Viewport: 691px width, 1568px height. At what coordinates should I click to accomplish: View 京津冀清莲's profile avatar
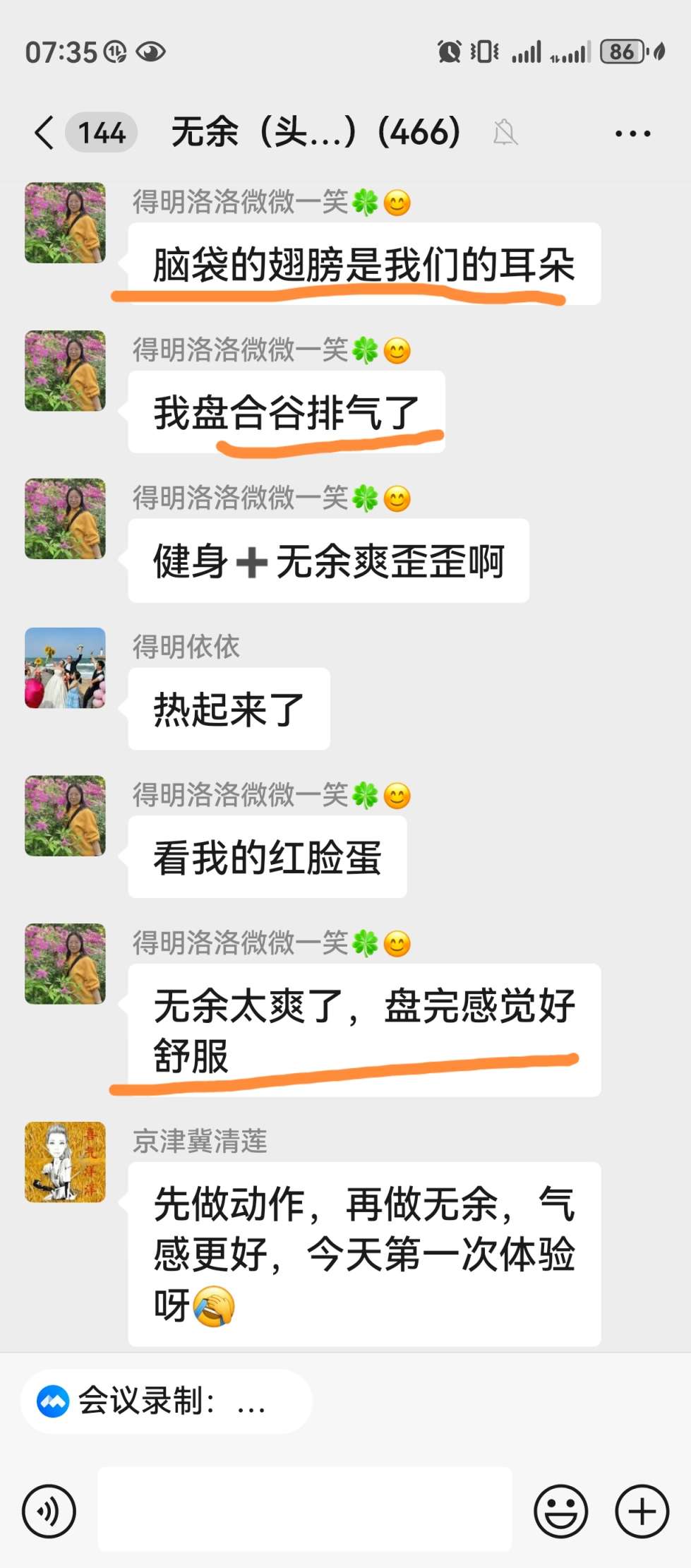click(65, 1162)
